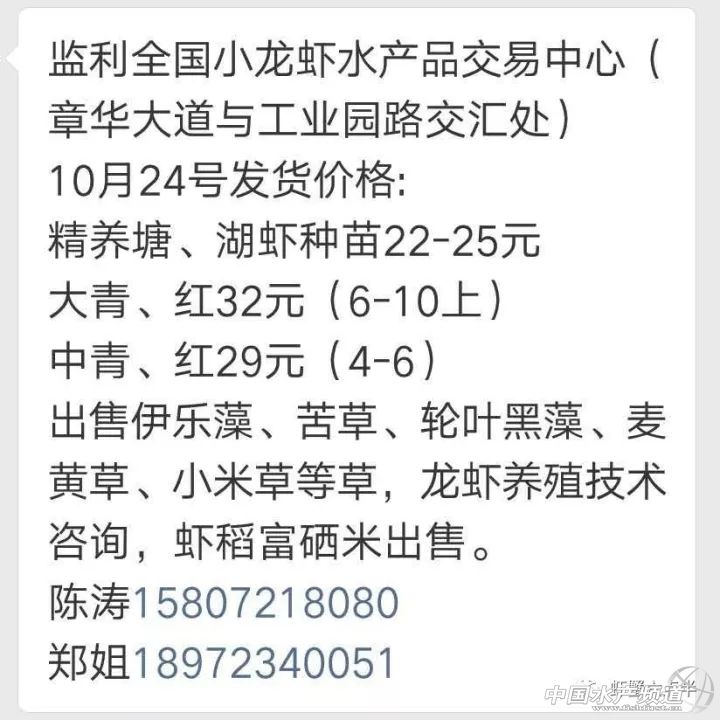Tap Chen Tao's phone number 15807218080
Image resolution: width=720 pixels, height=720 pixels.
pos(265,603)
